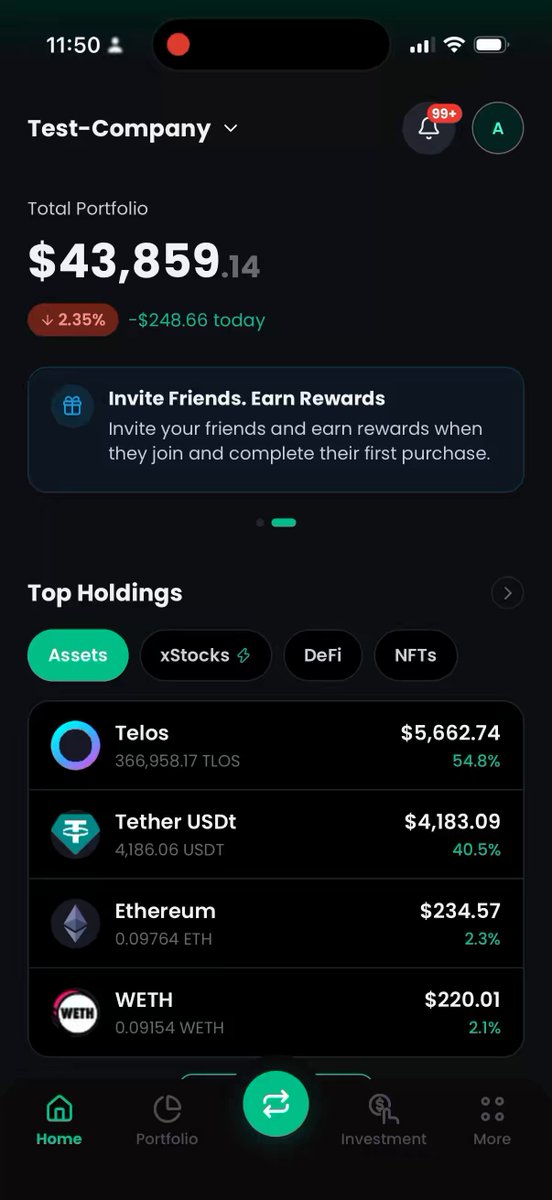Open the More tab
Screen dimensions: 552x1200
(492, 1120)
